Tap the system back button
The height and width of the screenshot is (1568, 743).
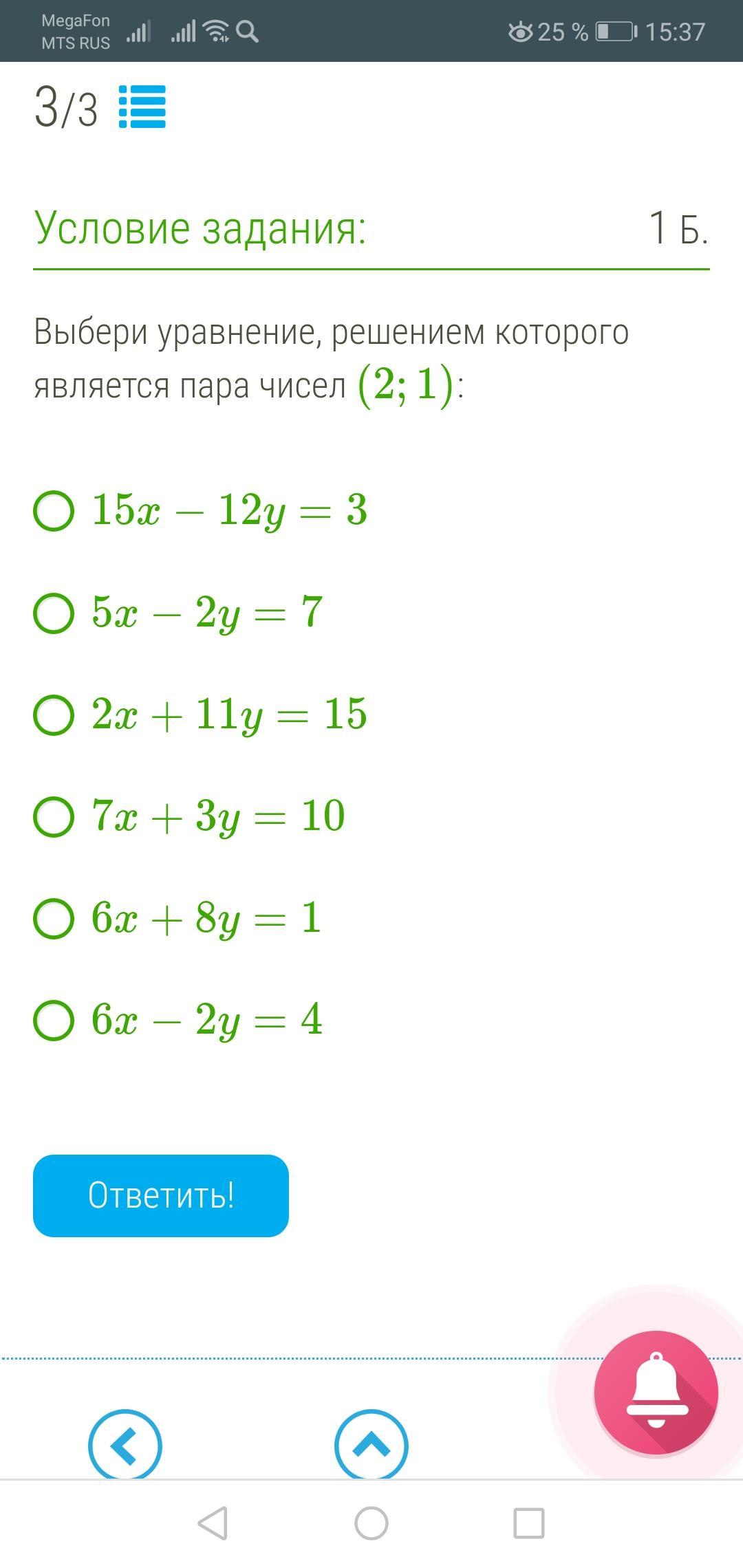213,1523
